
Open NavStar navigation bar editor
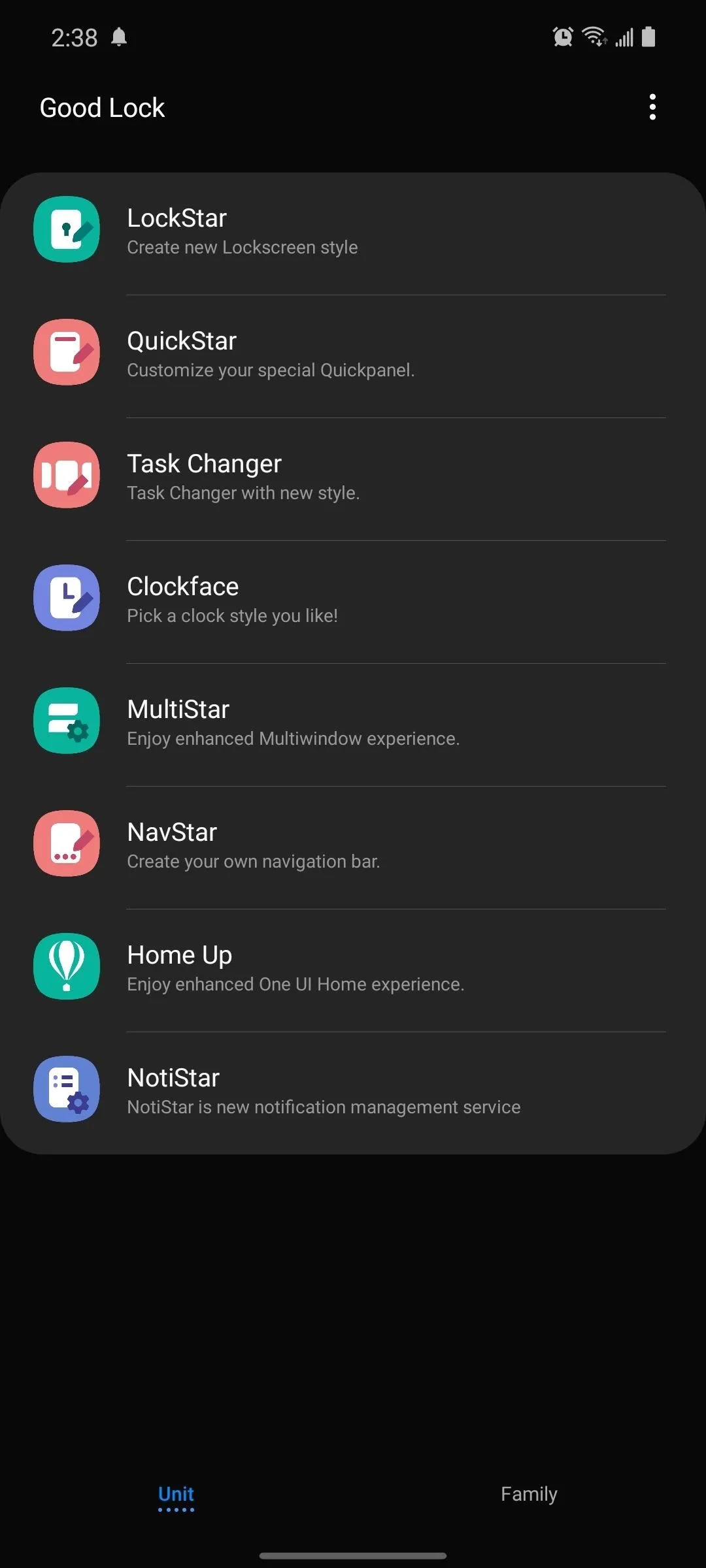(x=353, y=847)
